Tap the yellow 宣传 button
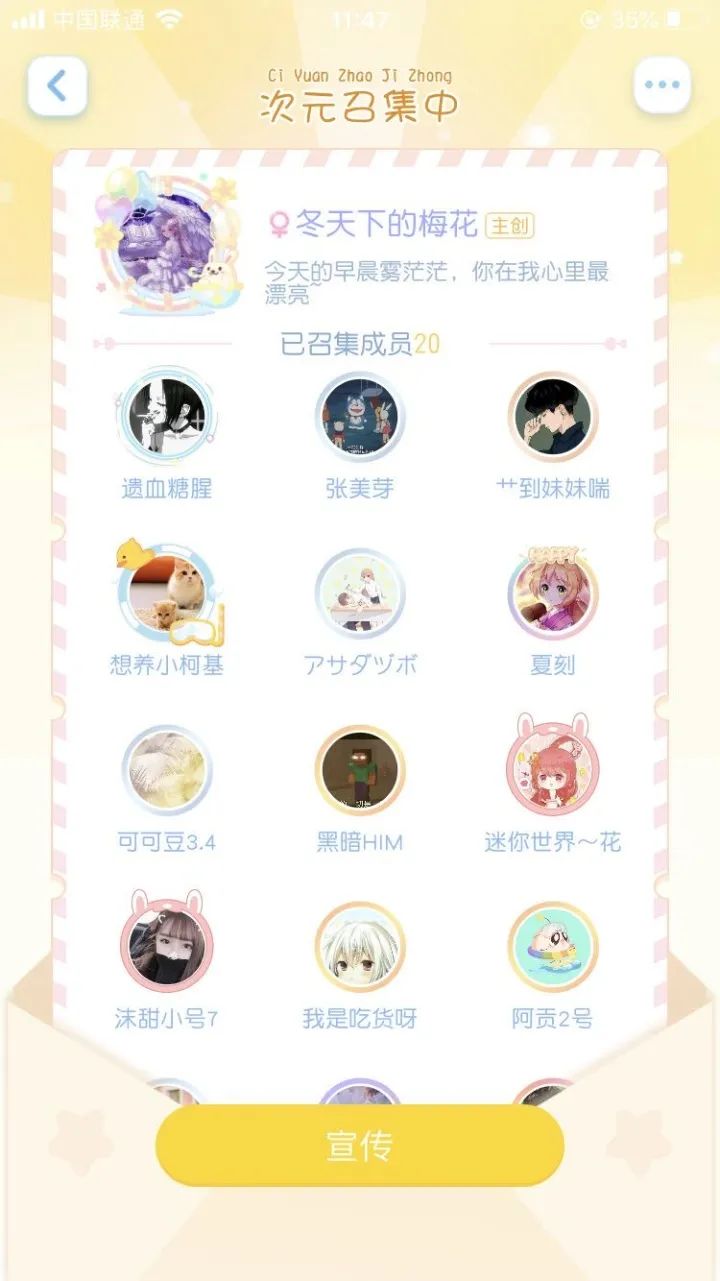 point(360,1146)
